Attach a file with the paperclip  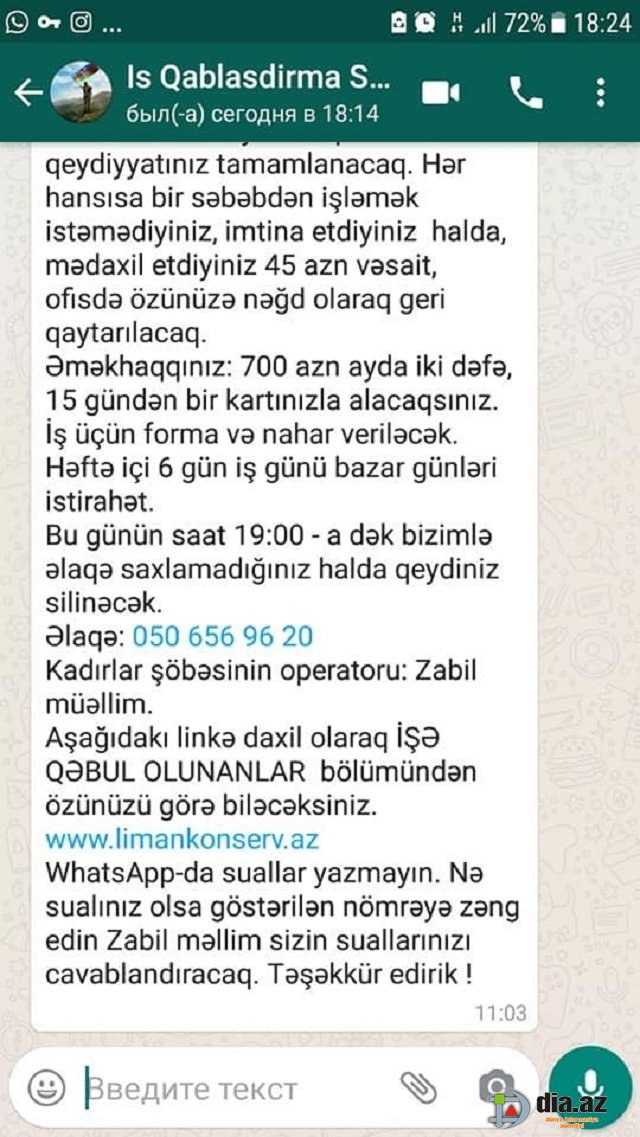pos(419,1088)
